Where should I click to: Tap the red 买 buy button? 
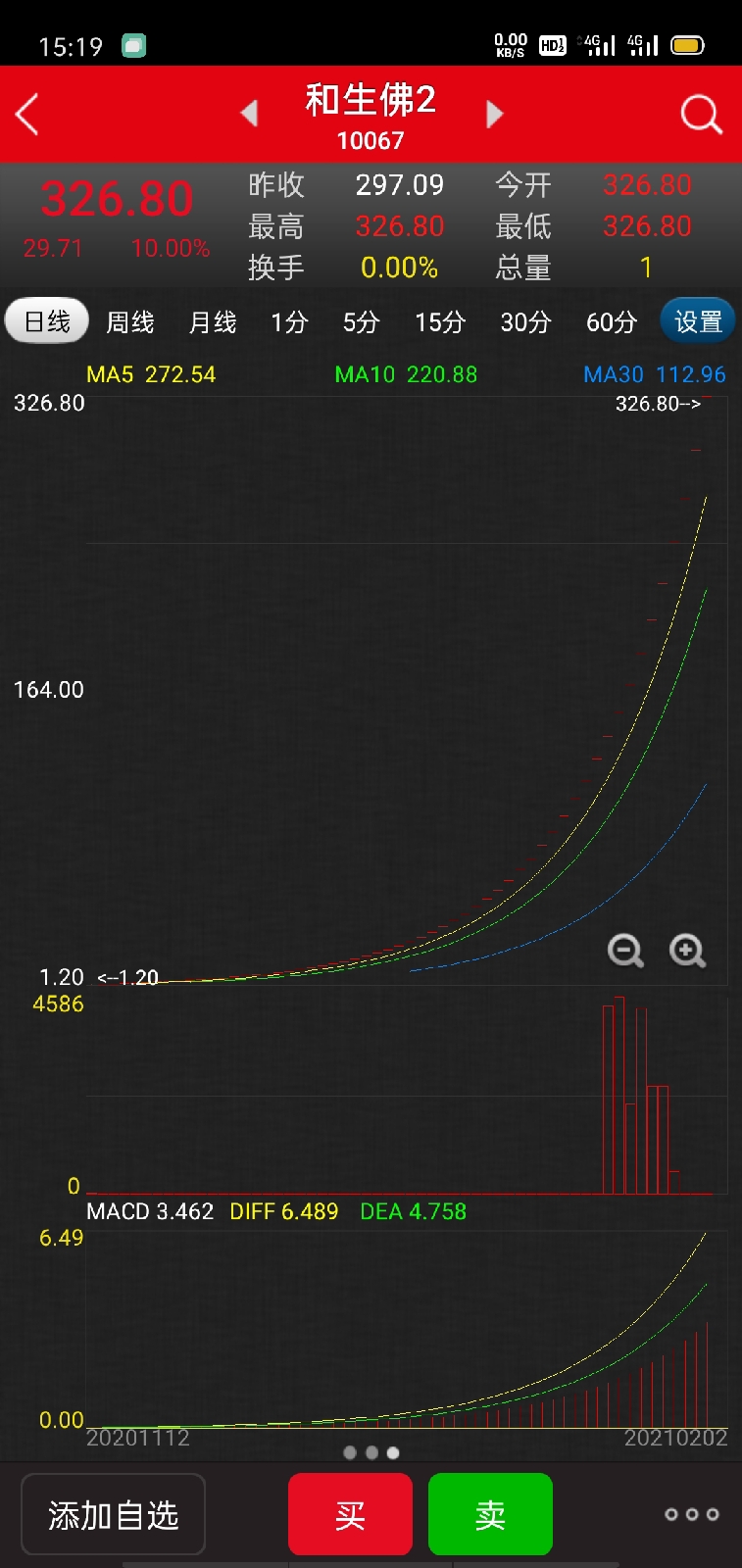pos(350,1515)
